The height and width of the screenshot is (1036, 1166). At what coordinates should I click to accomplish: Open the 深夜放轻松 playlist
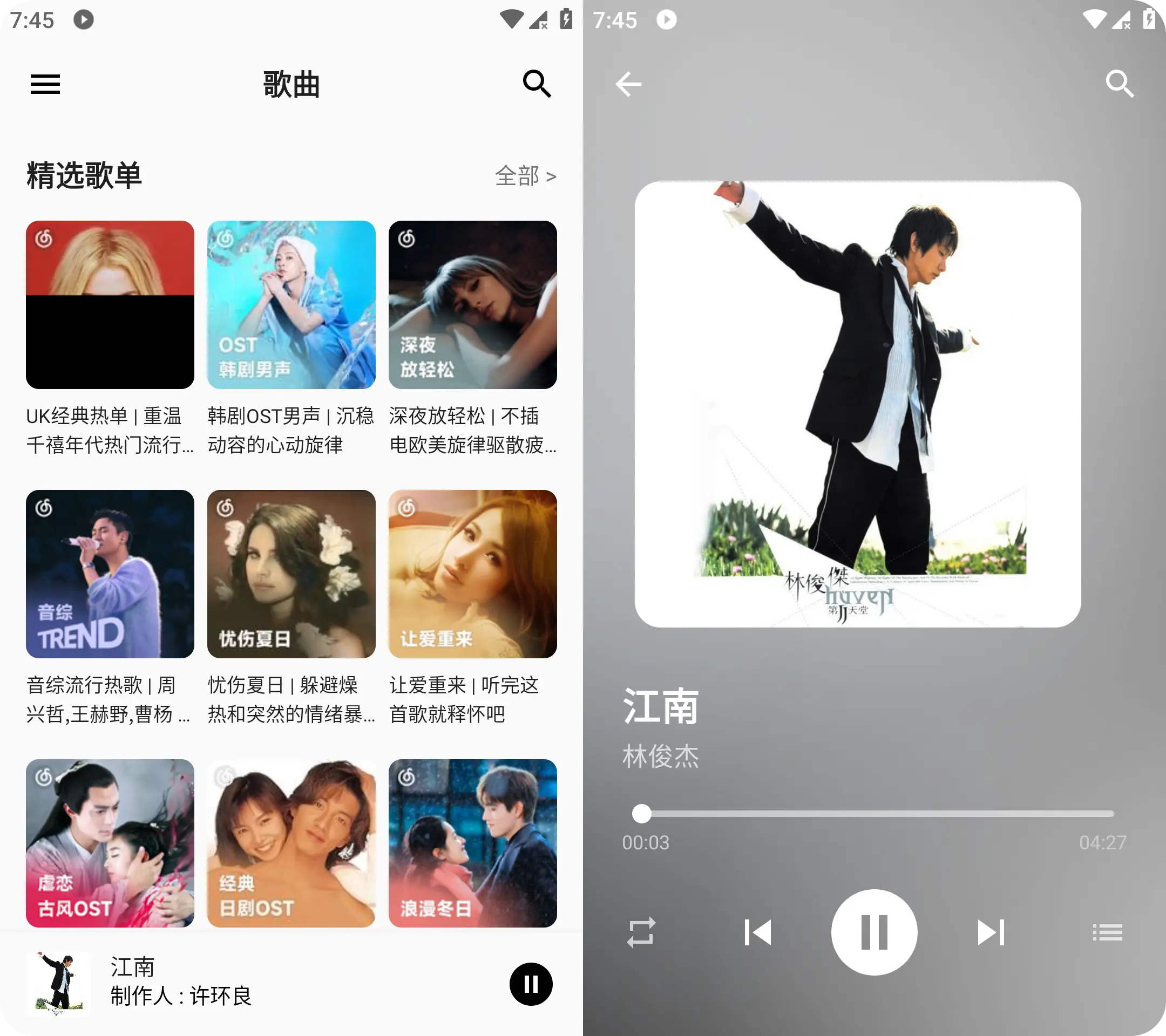pyautogui.click(x=472, y=304)
